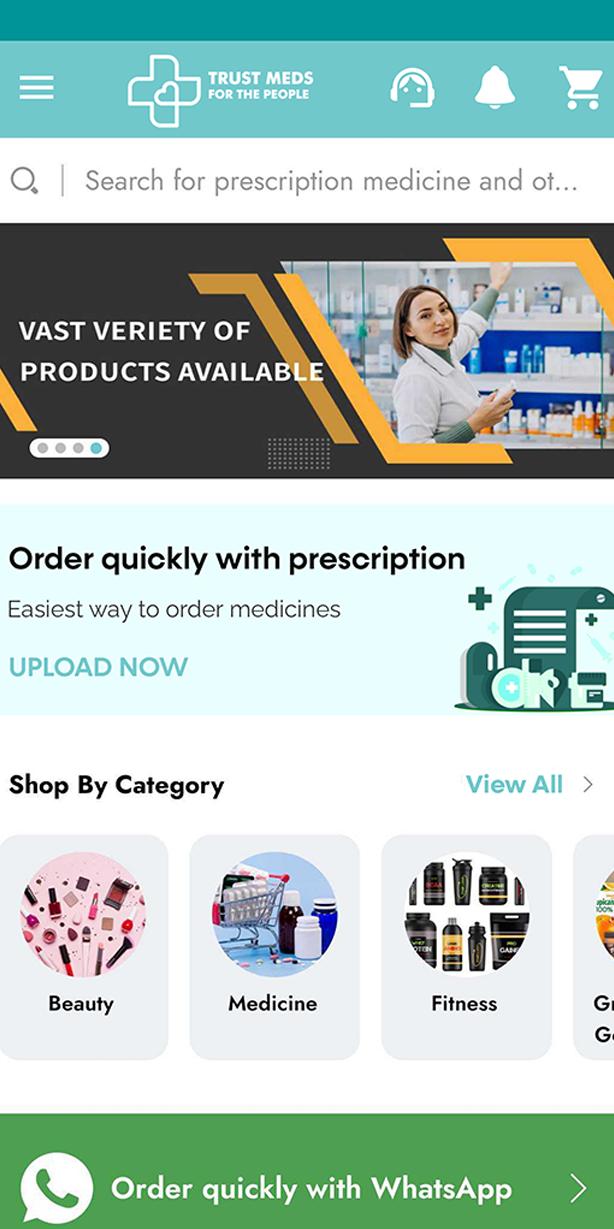Open customer support headset icon
614x1229 pixels.
[x=412, y=88]
